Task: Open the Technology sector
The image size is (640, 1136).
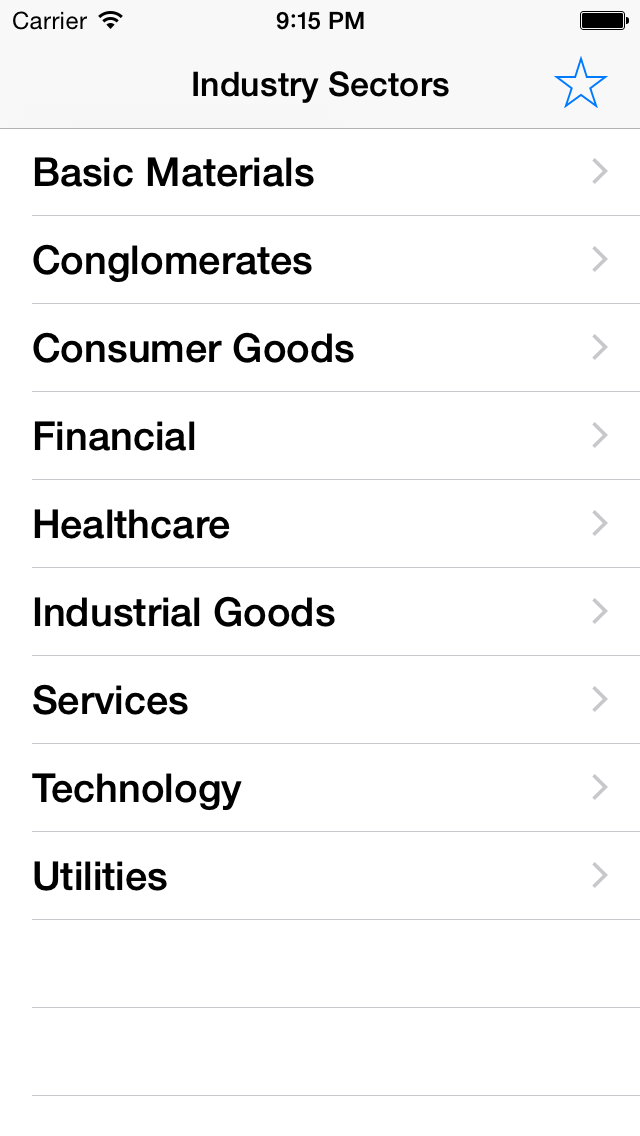Action: click(320, 788)
